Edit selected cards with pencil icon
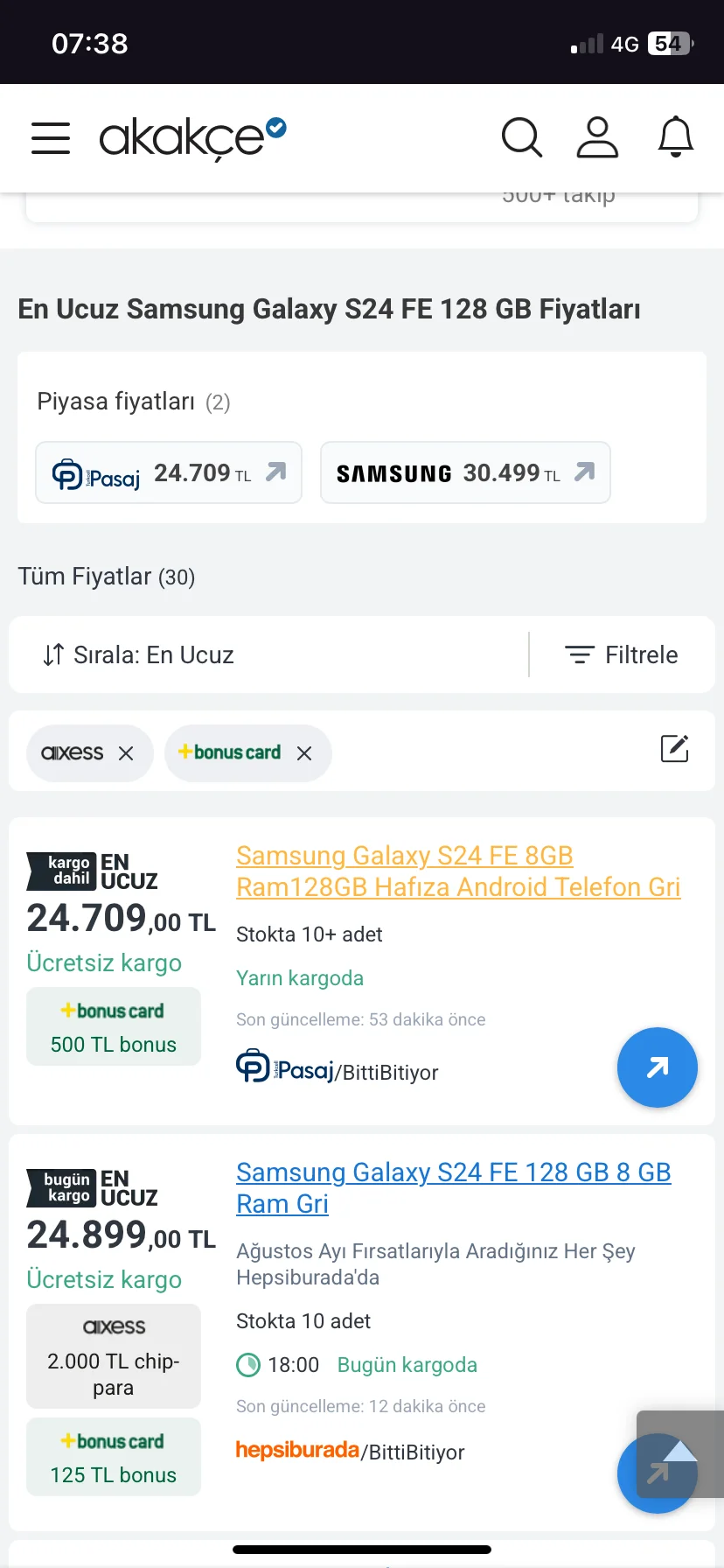 [x=675, y=749]
